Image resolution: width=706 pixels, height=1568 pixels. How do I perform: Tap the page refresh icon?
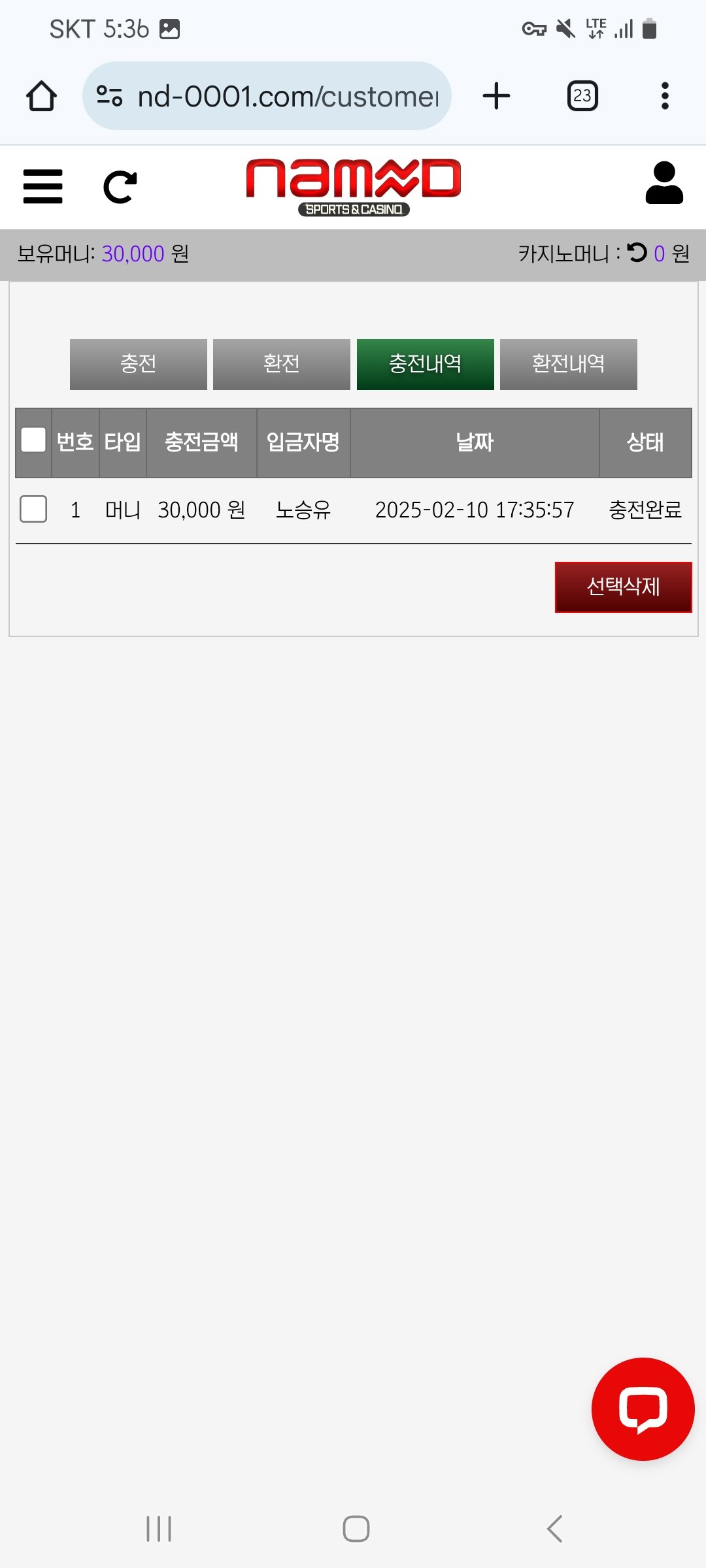click(120, 187)
